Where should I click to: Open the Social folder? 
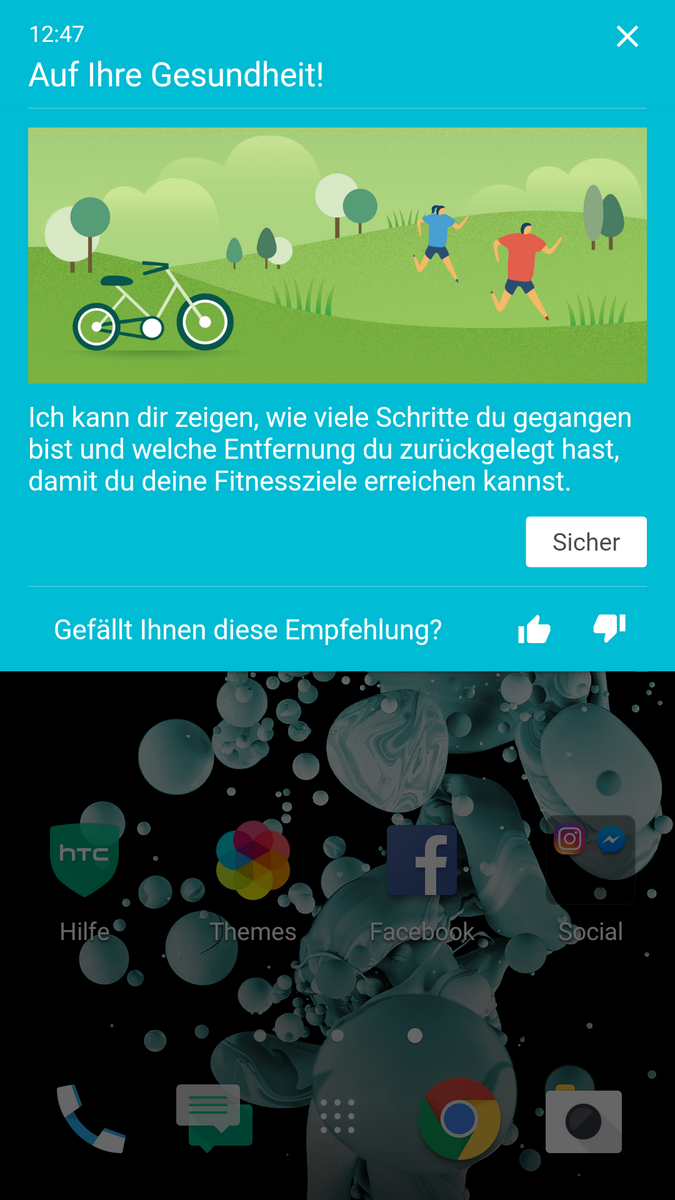[590, 862]
